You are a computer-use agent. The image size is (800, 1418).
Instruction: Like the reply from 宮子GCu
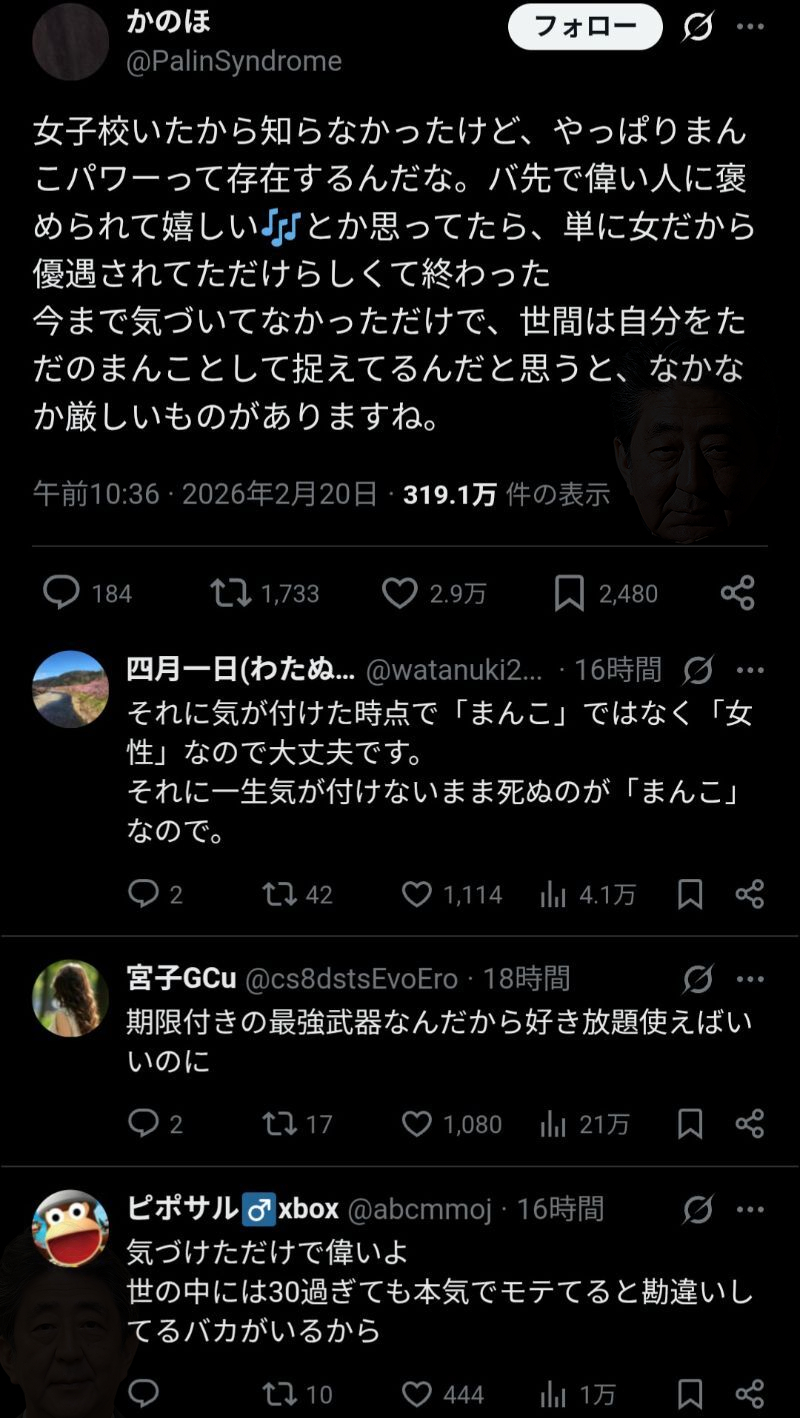417,1124
